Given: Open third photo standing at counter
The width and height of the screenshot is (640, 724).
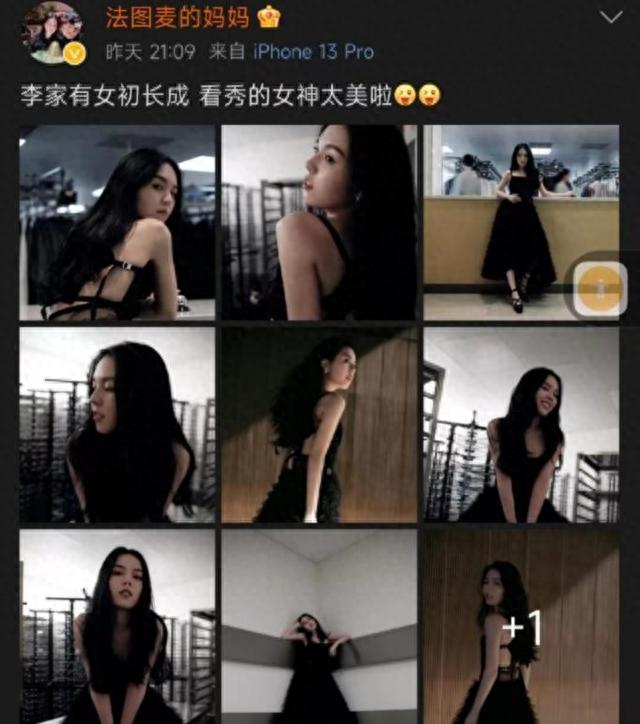Looking at the screenshot, I should [520, 223].
